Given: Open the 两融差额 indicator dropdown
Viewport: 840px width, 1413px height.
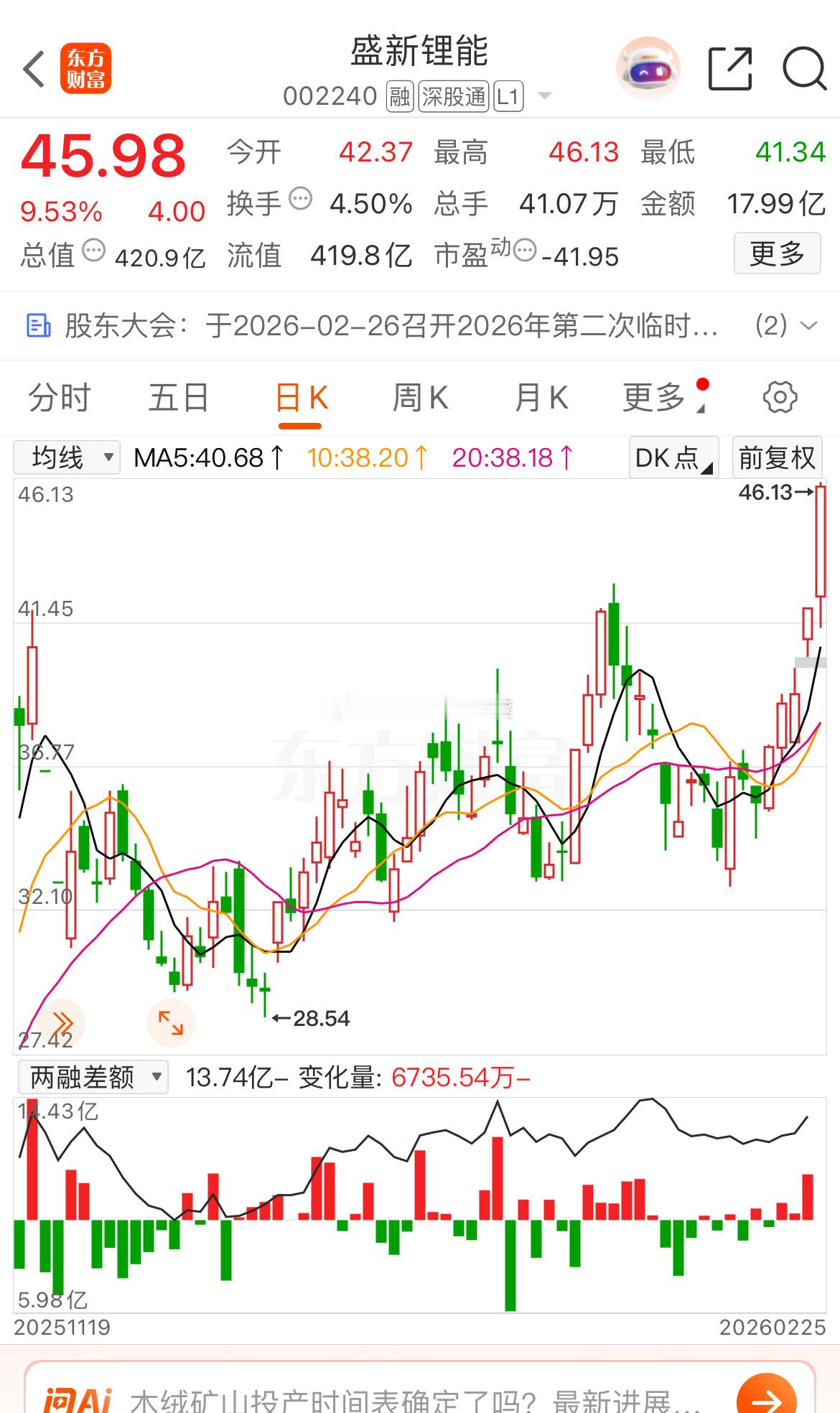Looking at the screenshot, I should (93, 1076).
